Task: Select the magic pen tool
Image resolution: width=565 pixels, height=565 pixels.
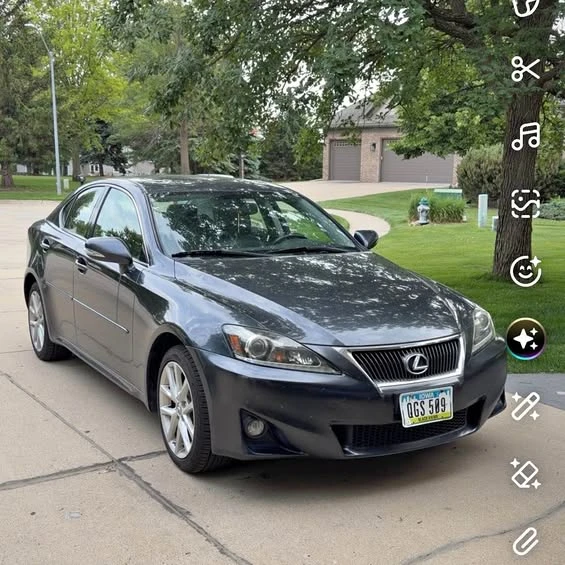Action: pyautogui.click(x=526, y=406)
